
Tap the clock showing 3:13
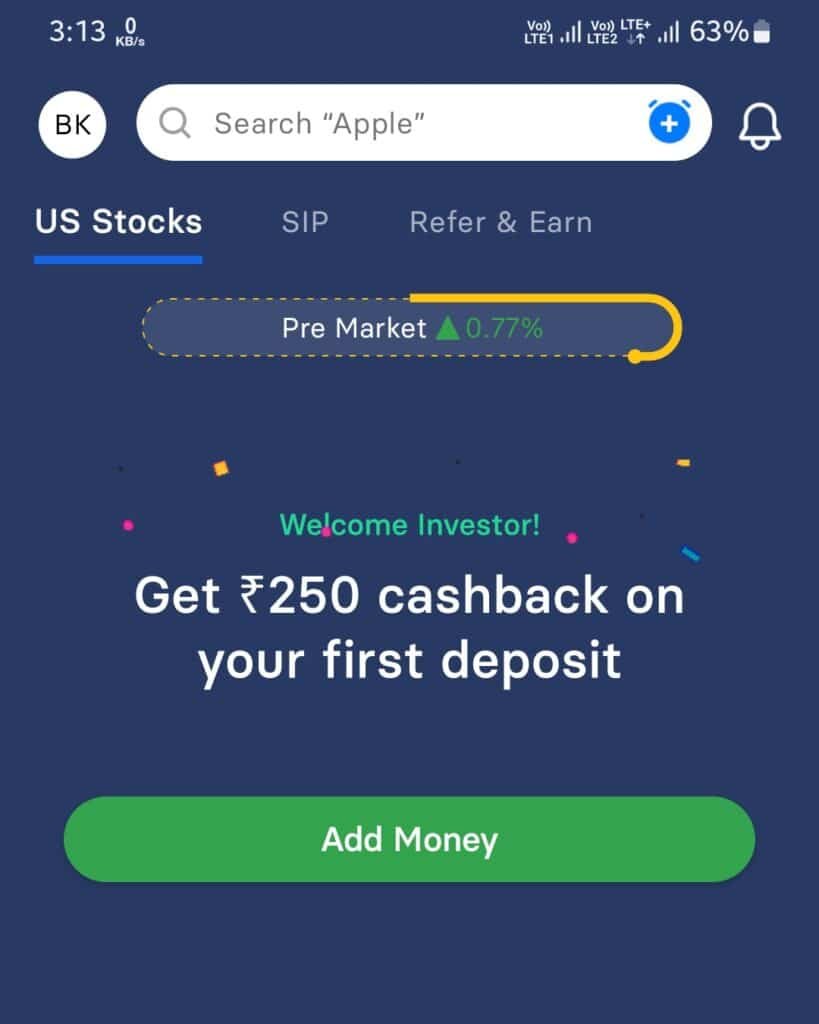(75, 30)
